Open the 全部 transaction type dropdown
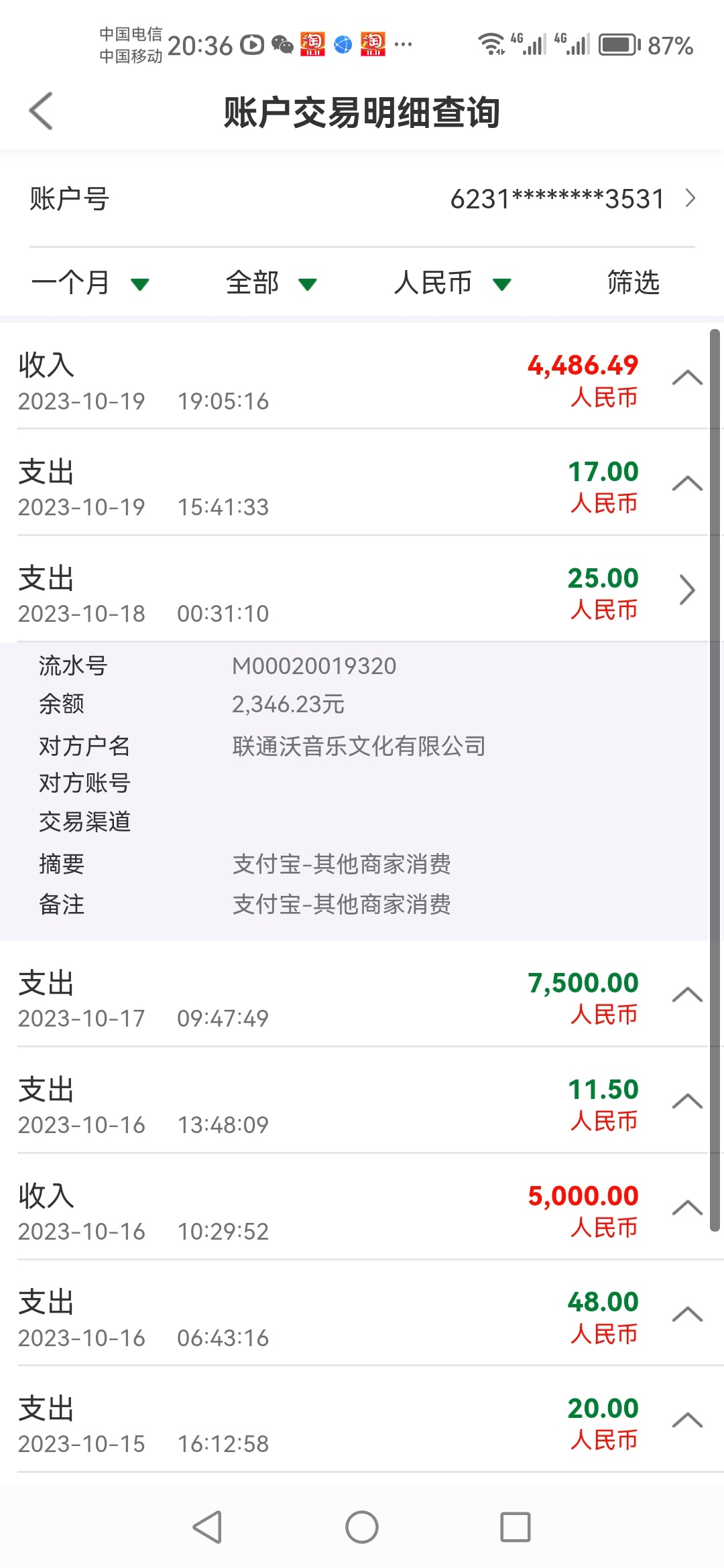Image resolution: width=724 pixels, height=1568 pixels. pyautogui.click(x=271, y=283)
